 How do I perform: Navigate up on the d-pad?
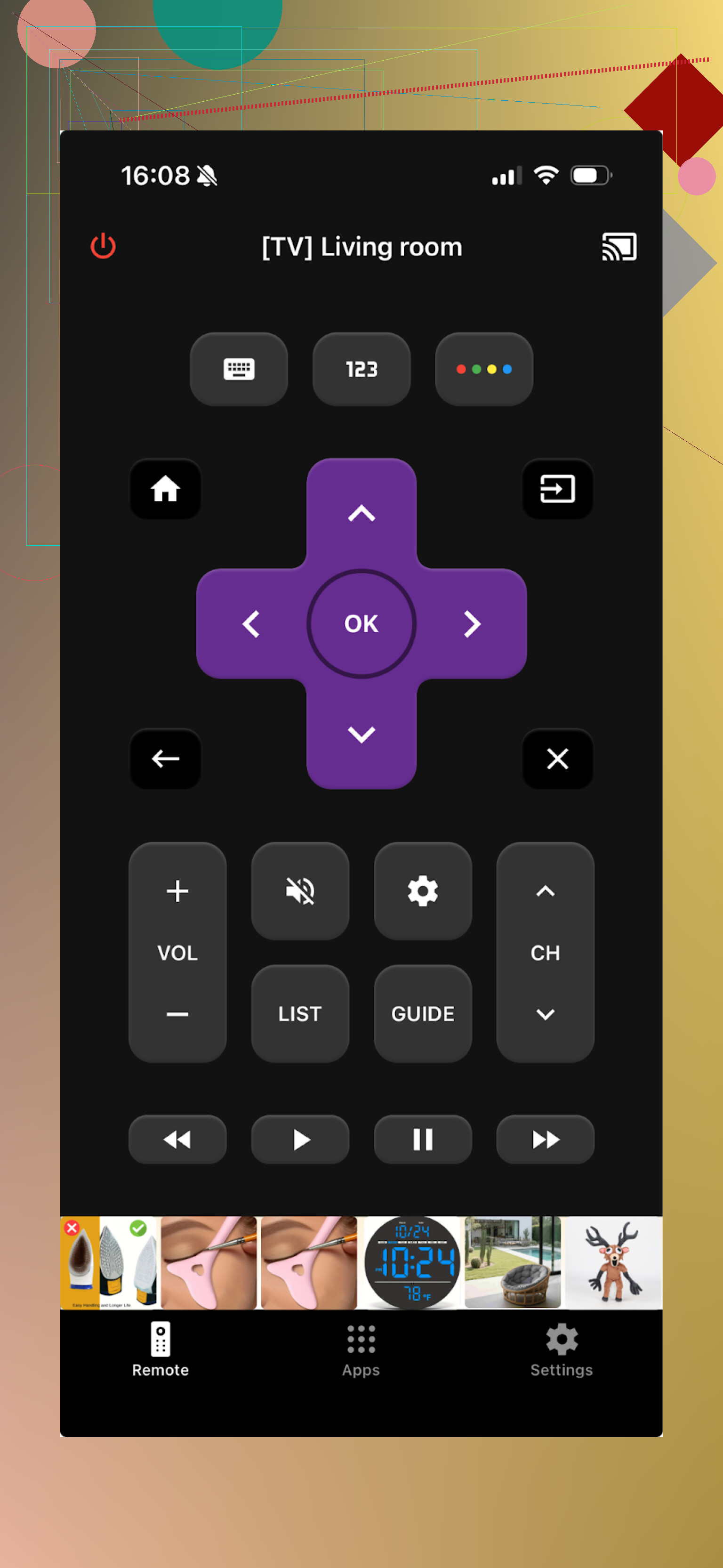tap(361, 513)
